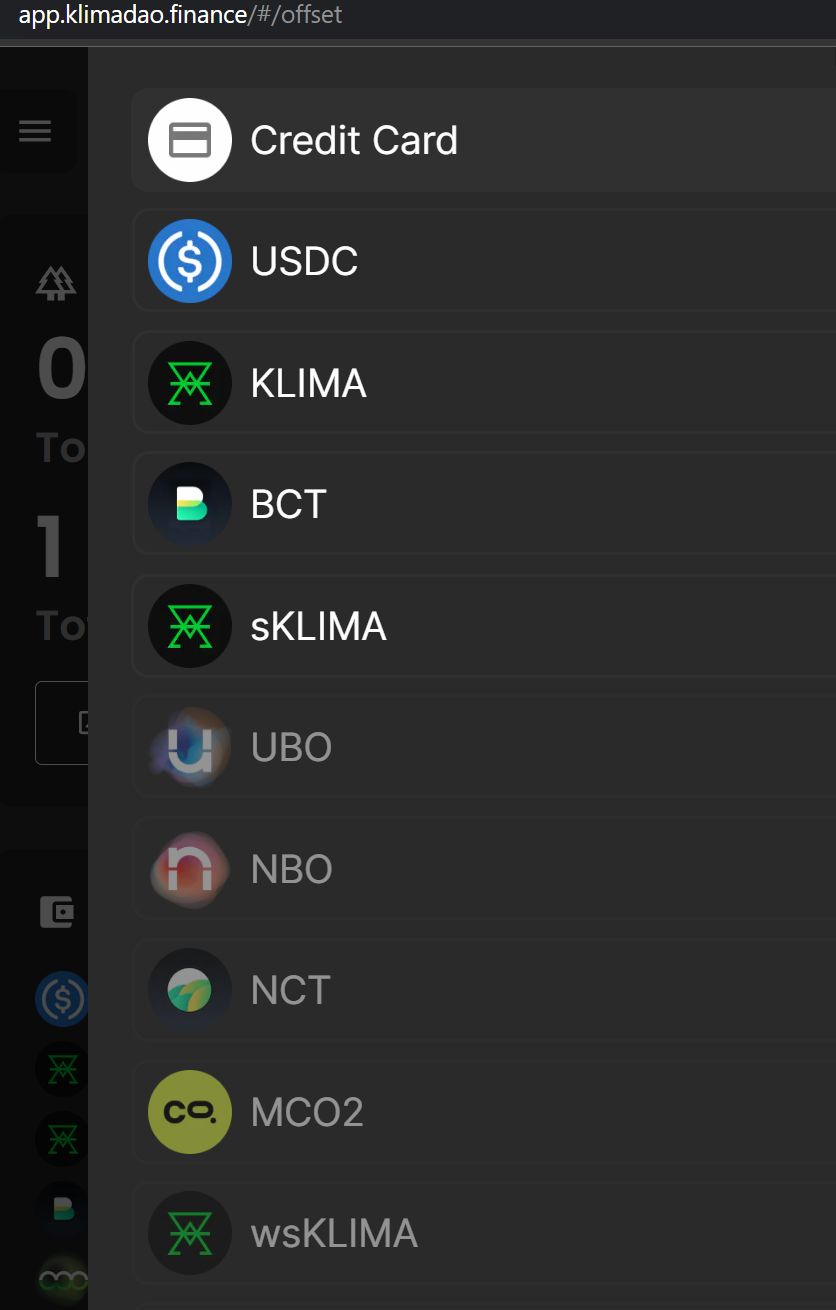The image size is (836, 1310).
Task: Select the purple UBO token icon
Action: tap(189, 747)
